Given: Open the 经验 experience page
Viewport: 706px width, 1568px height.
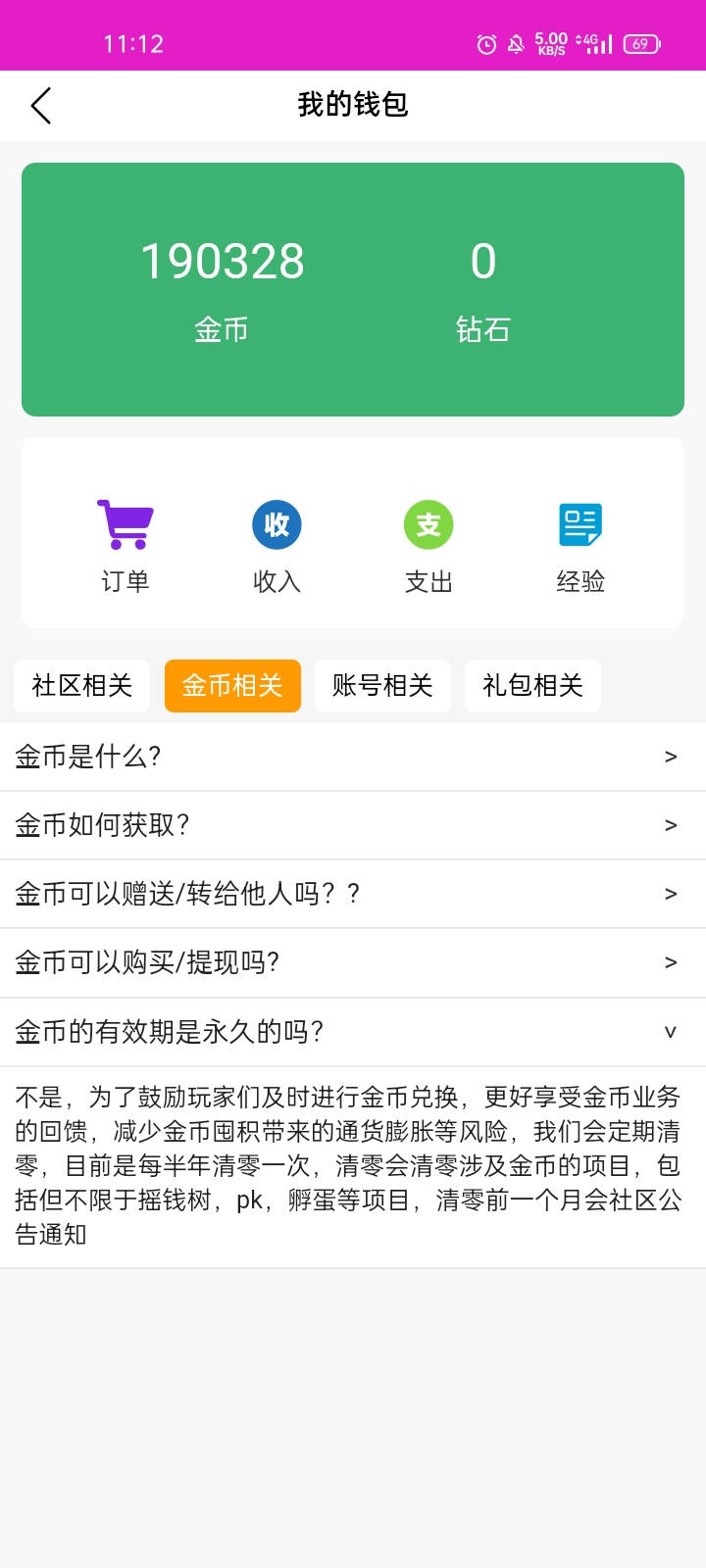Looking at the screenshot, I should [x=580, y=545].
